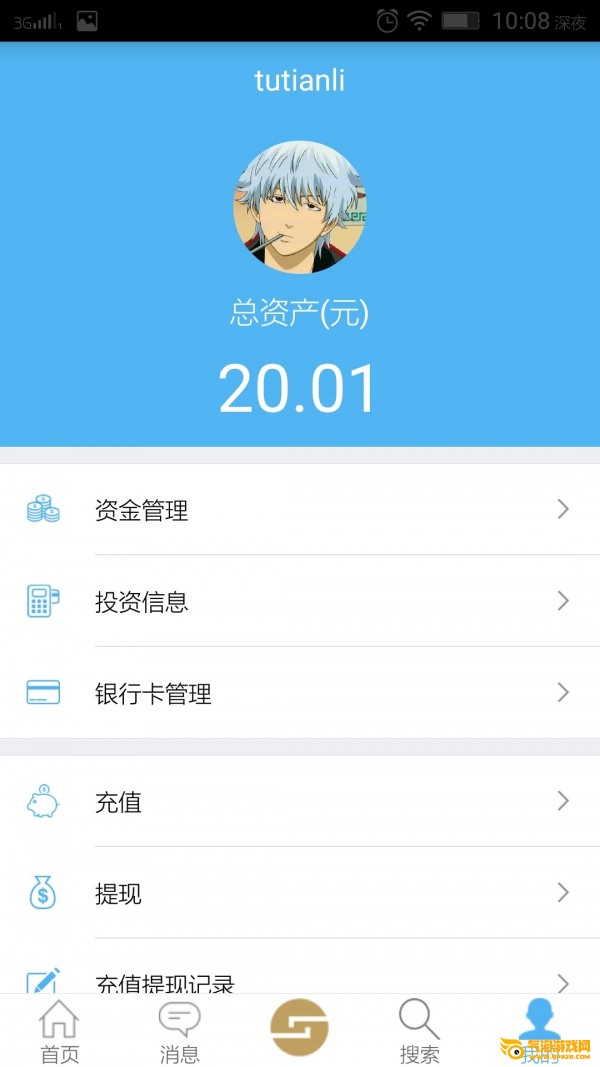Tap the profile avatar picture

(x=300, y=208)
